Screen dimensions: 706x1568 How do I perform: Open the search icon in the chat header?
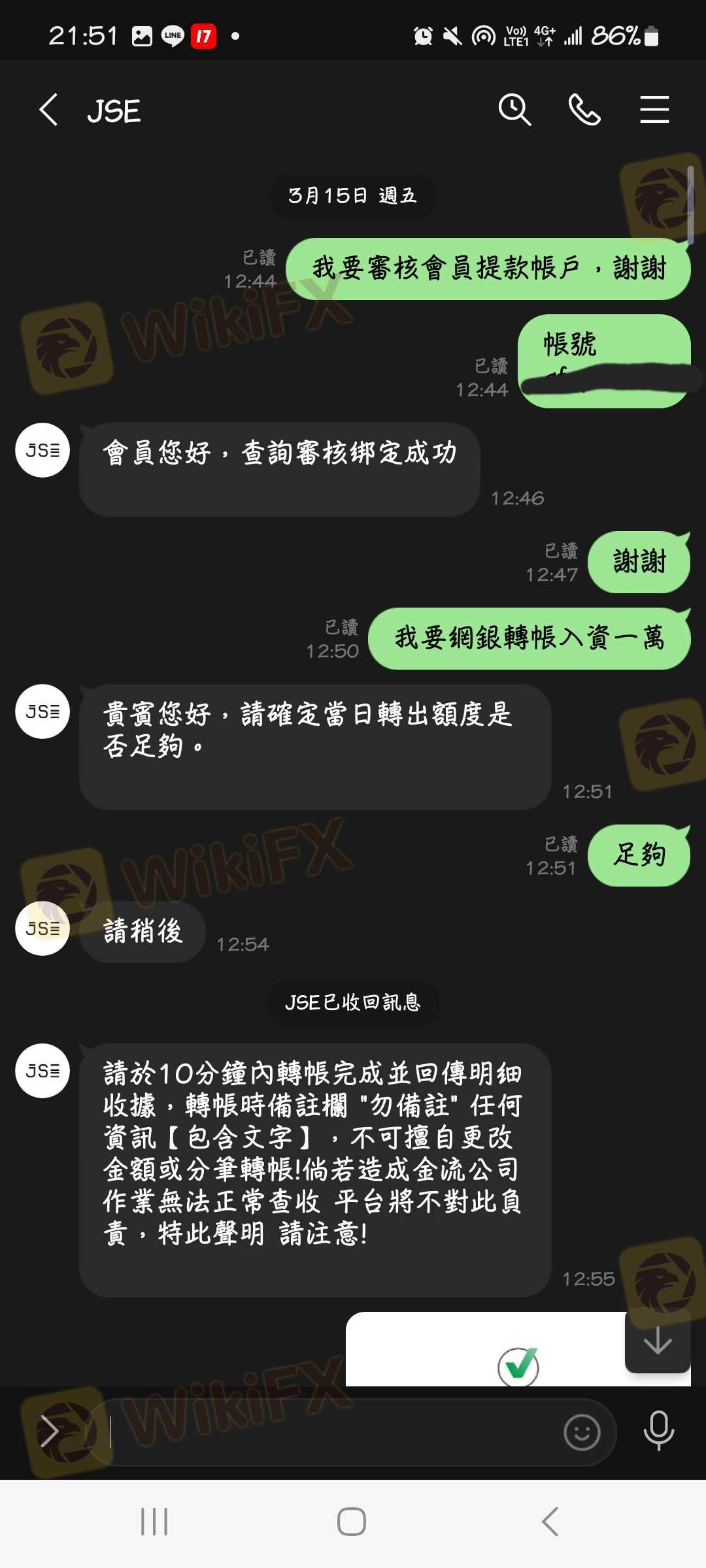[x=516, y=110]
